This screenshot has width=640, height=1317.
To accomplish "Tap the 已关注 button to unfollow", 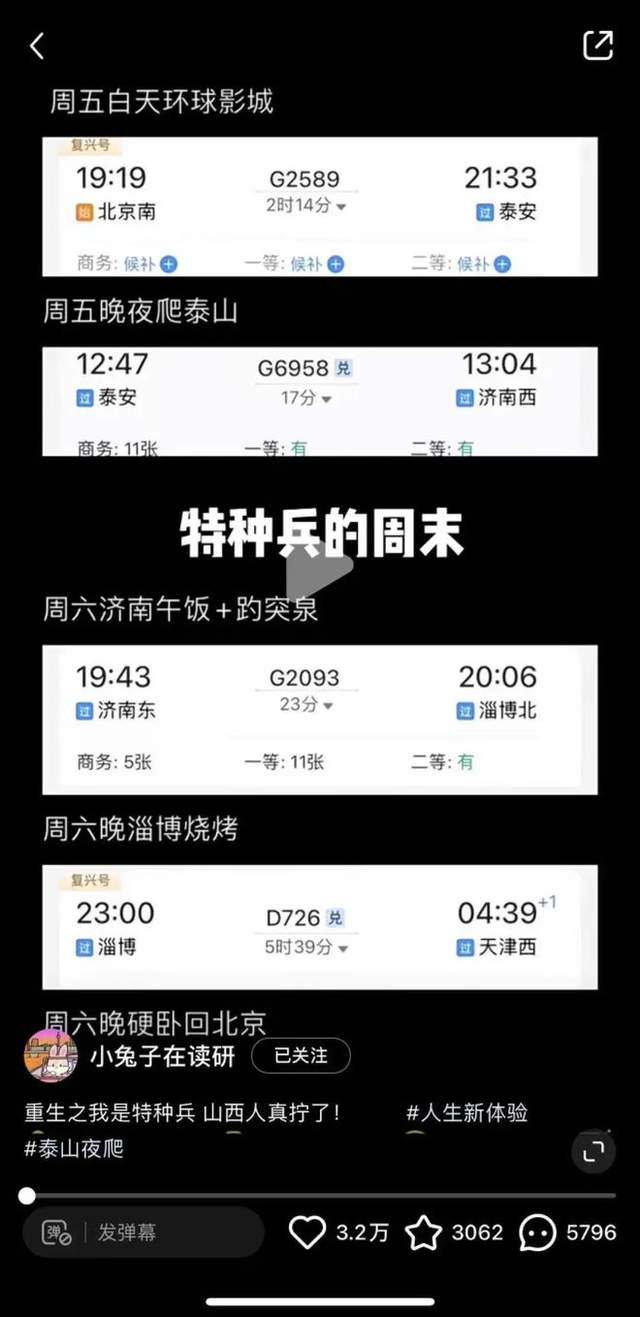I will 301,1055.
